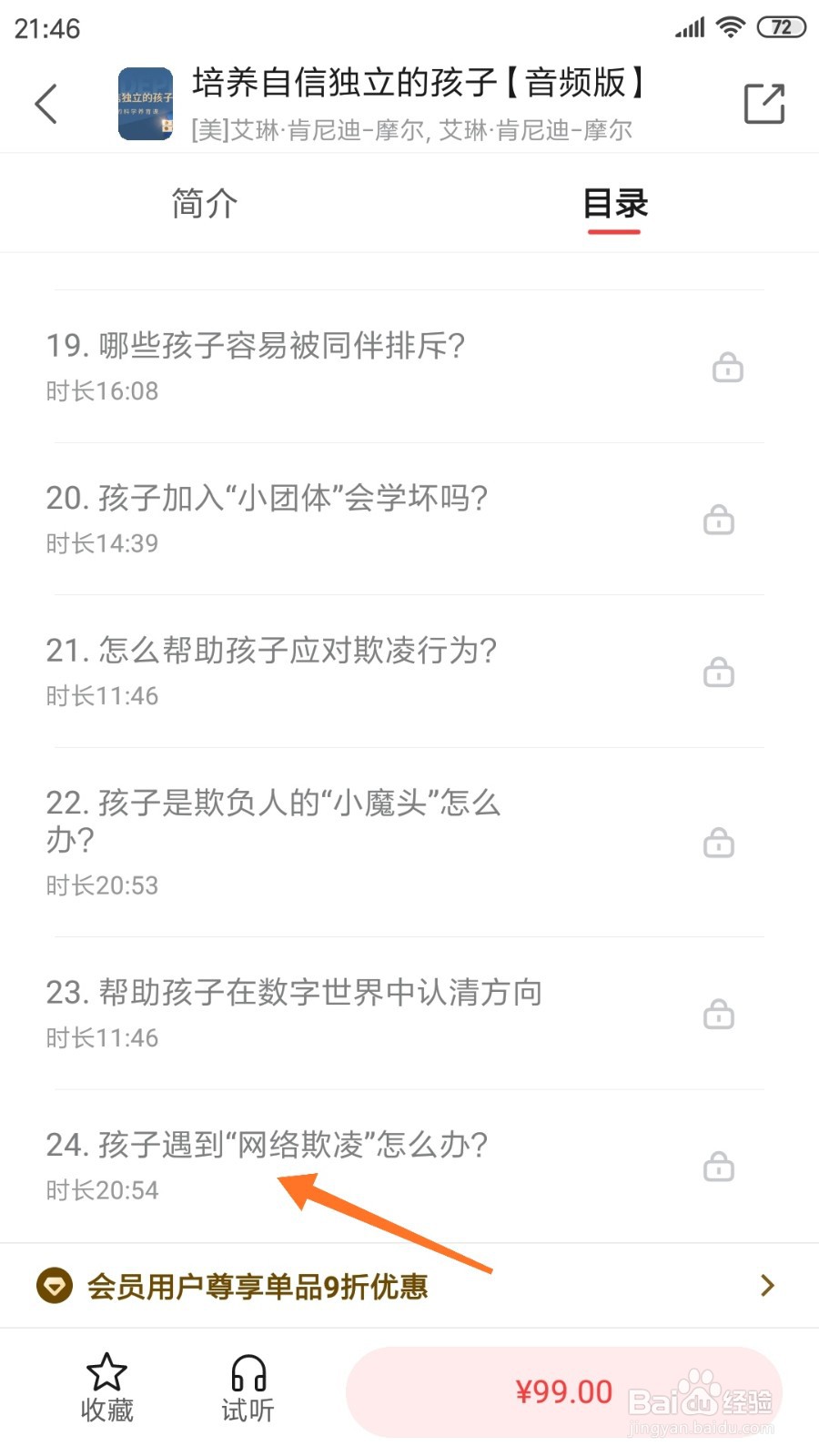Image resolution: width=819 pixels, height=1456 pixels.
Task: Share this audiobook via the top-right icon
Action: click(x=763, y=104)
